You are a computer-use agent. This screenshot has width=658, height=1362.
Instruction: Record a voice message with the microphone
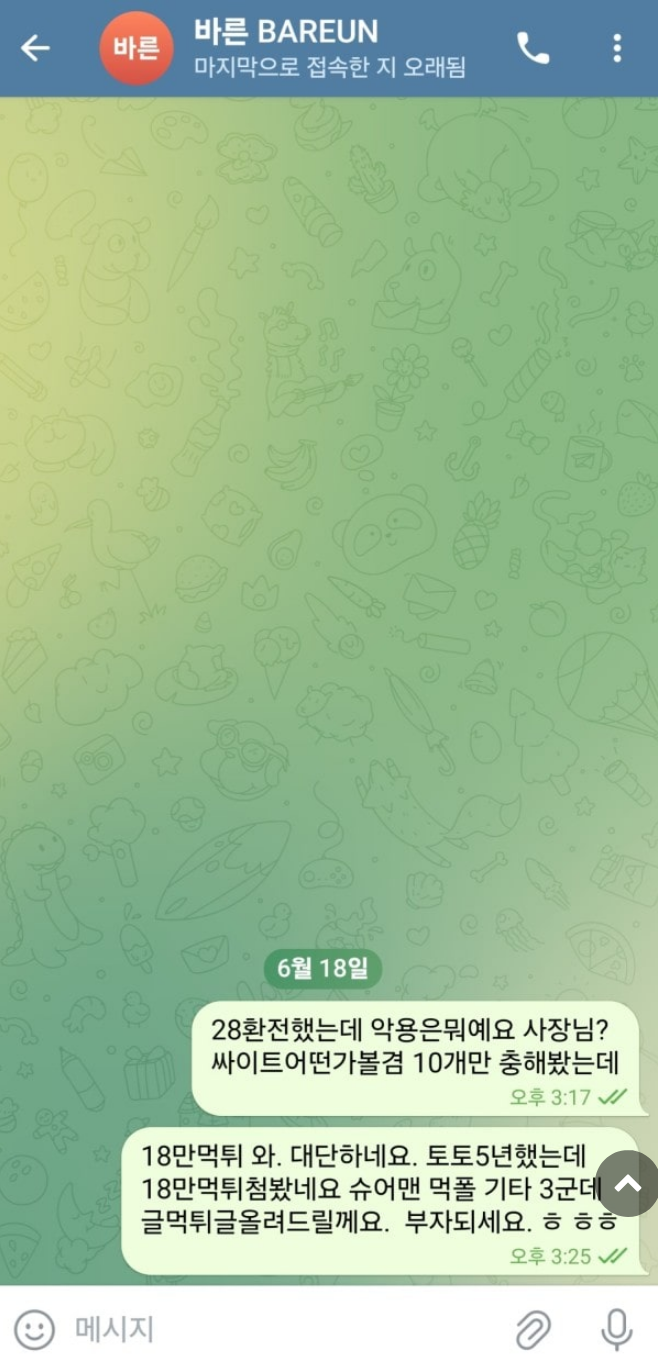click(x=617, y=1329)
